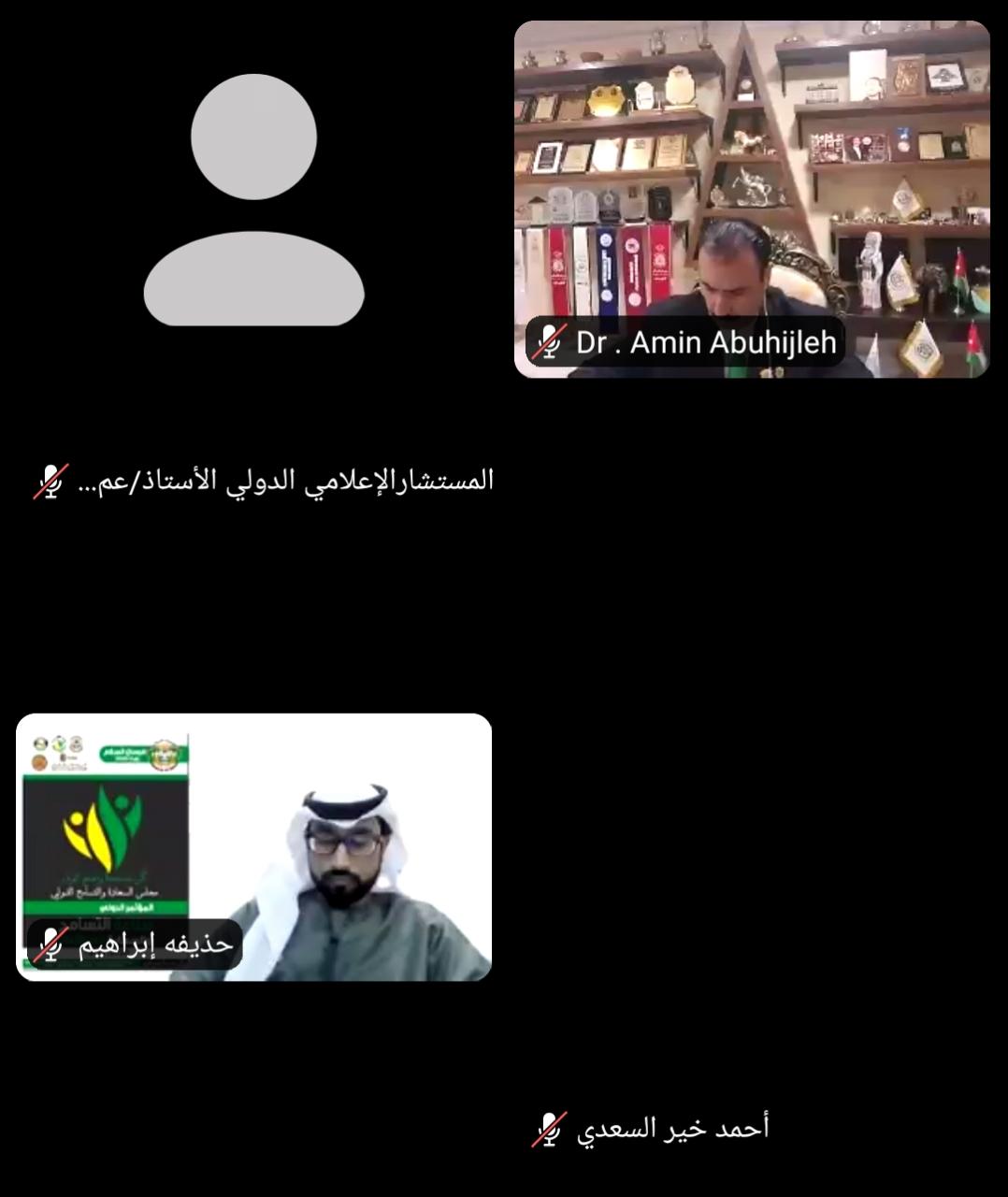Select Dr. Amin Abuhijleh's video tile
The image size is (1008, 1197).
click(x=752, y=198)
